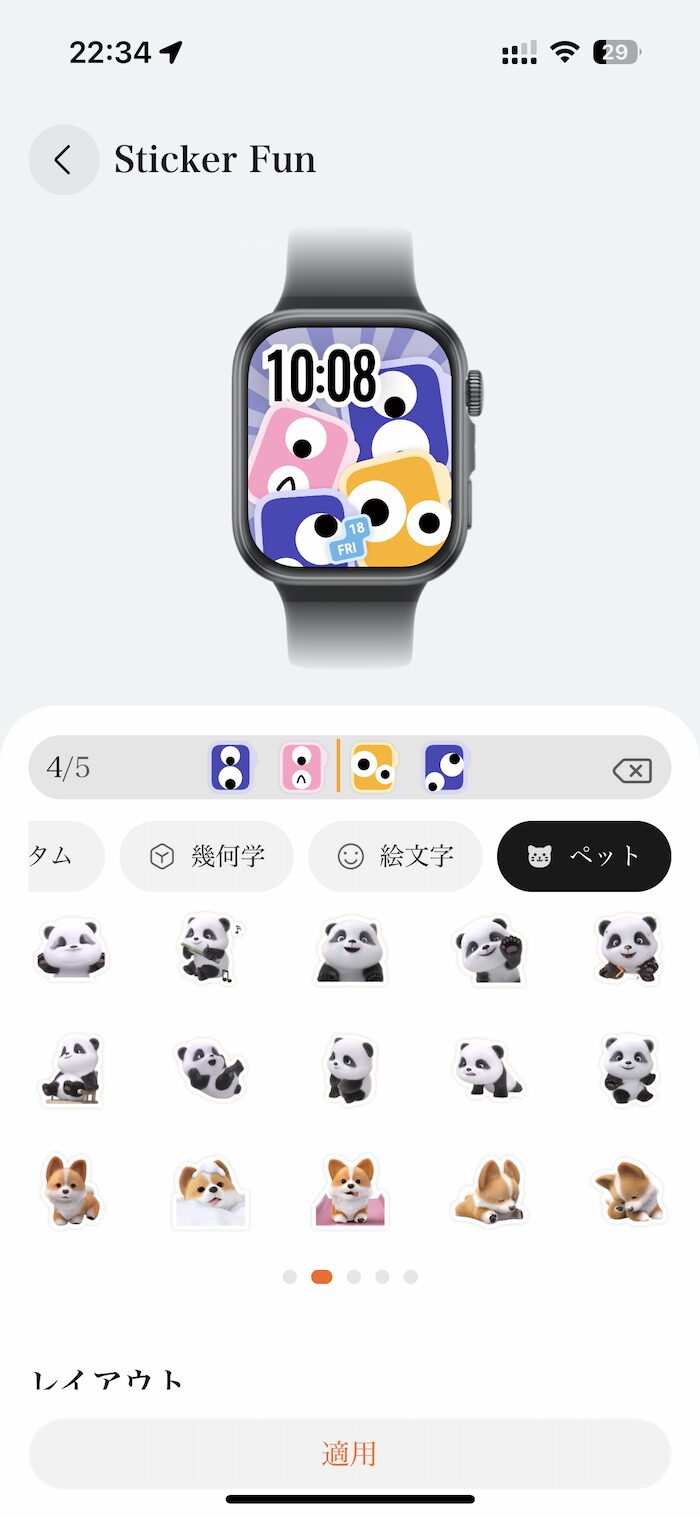Choose the corgi in pink box sticker
The height and width of the screenshot is (1518, 700).
tap(349, 1190)
